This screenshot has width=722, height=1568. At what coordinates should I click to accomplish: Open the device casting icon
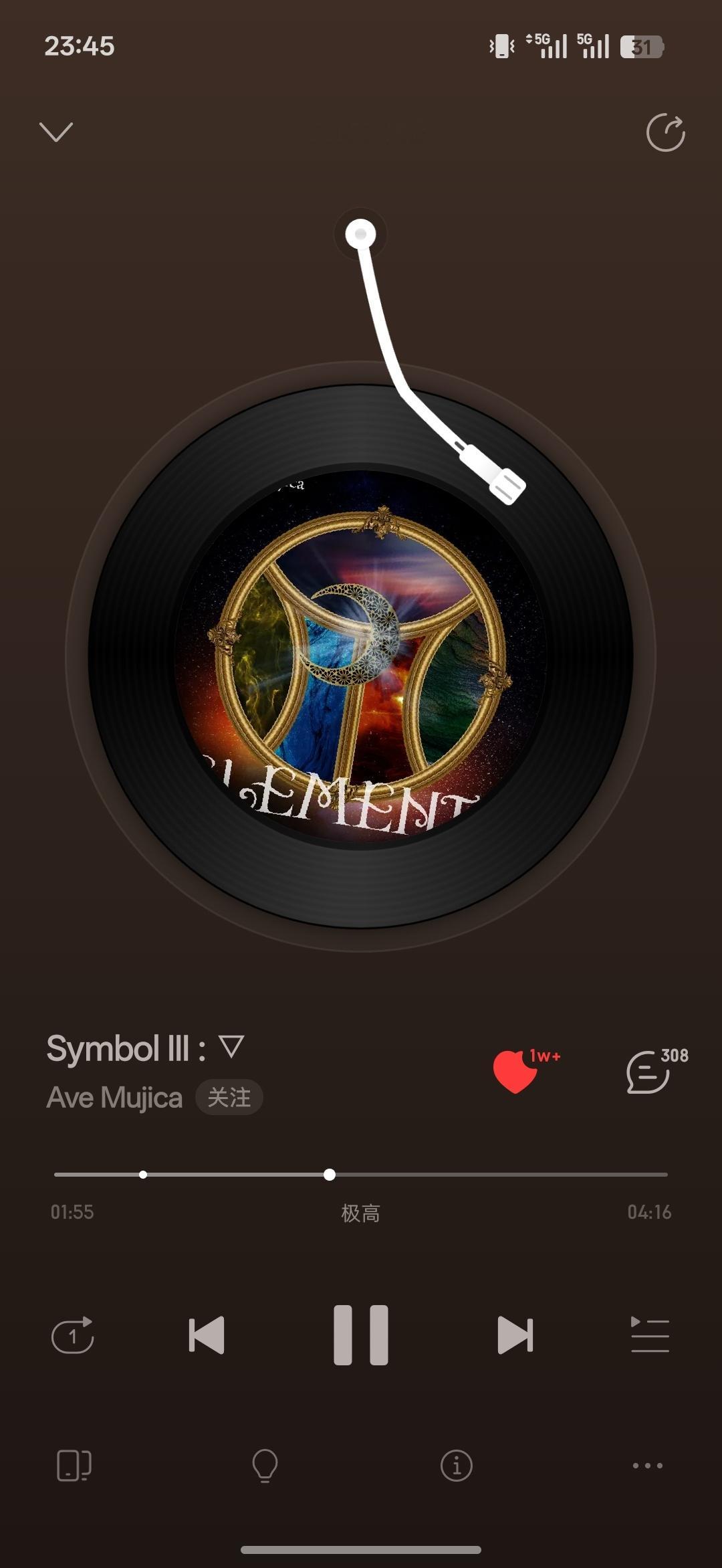[x=74, y=1466]
